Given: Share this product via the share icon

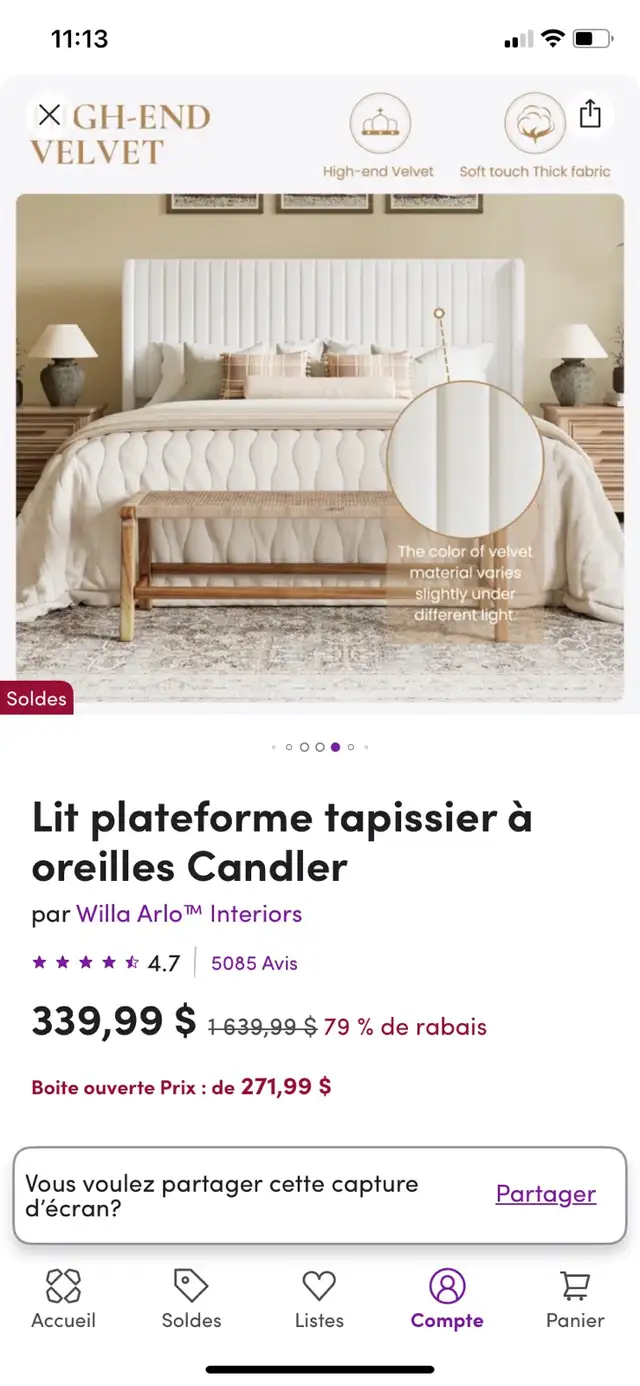Looking at the screenshot, I should (590, 114).
